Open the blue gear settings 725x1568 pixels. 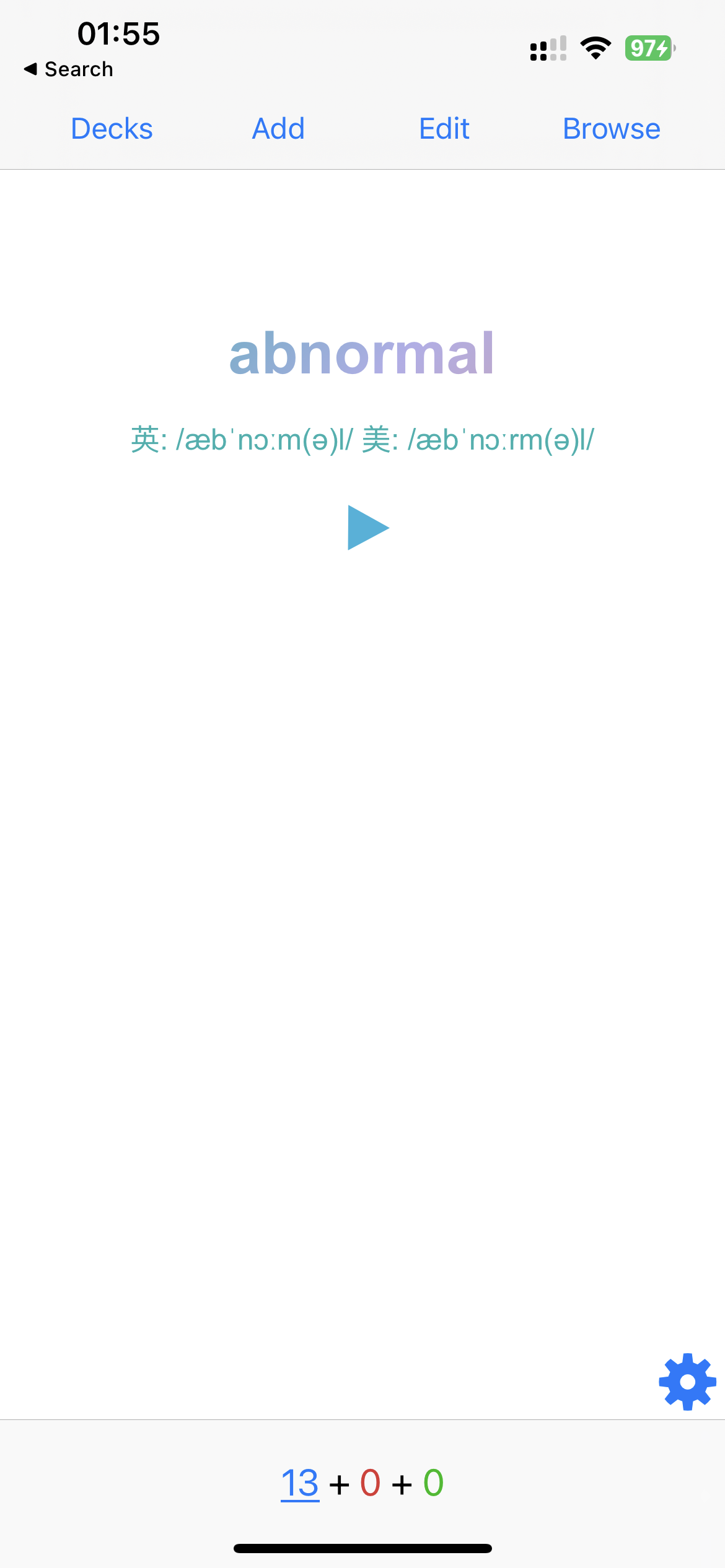click(x=687, y=1382)
